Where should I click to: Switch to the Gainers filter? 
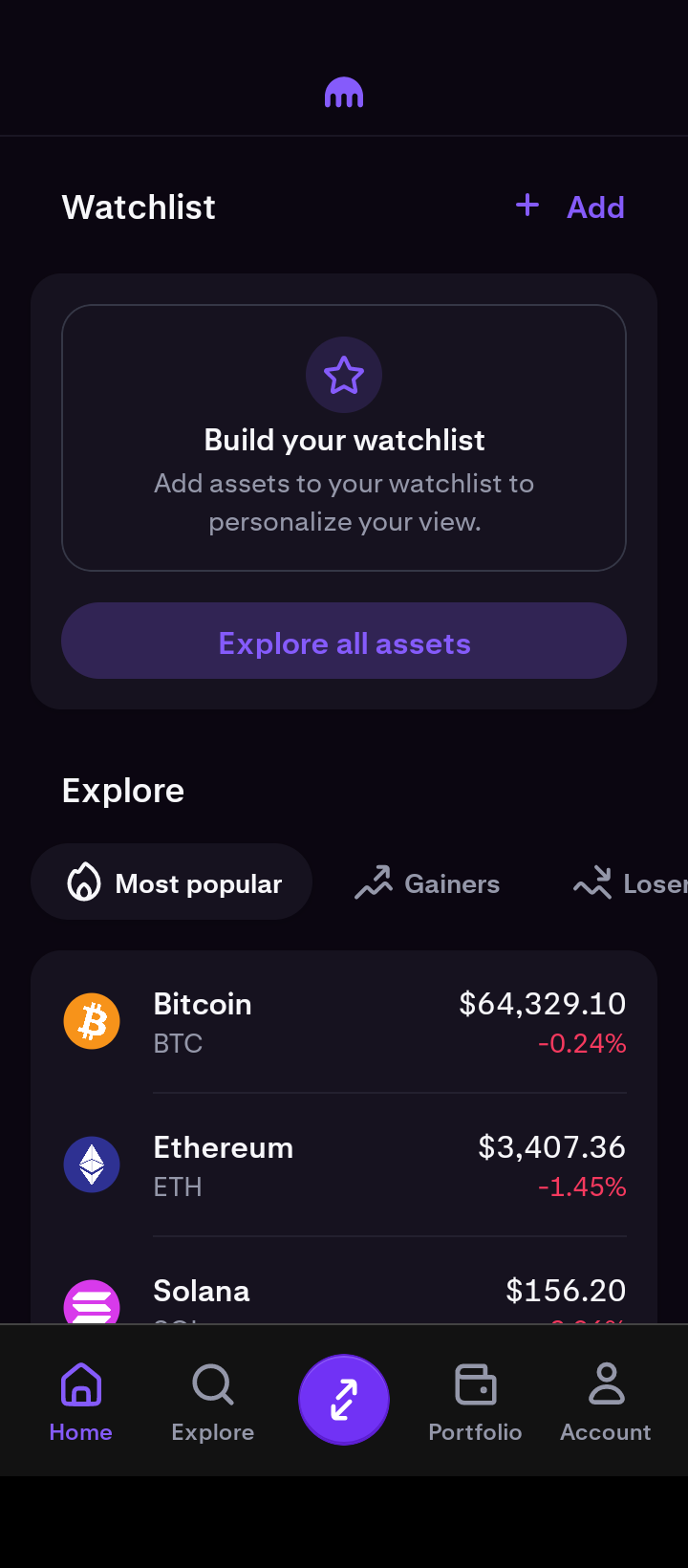coord(427,883)
